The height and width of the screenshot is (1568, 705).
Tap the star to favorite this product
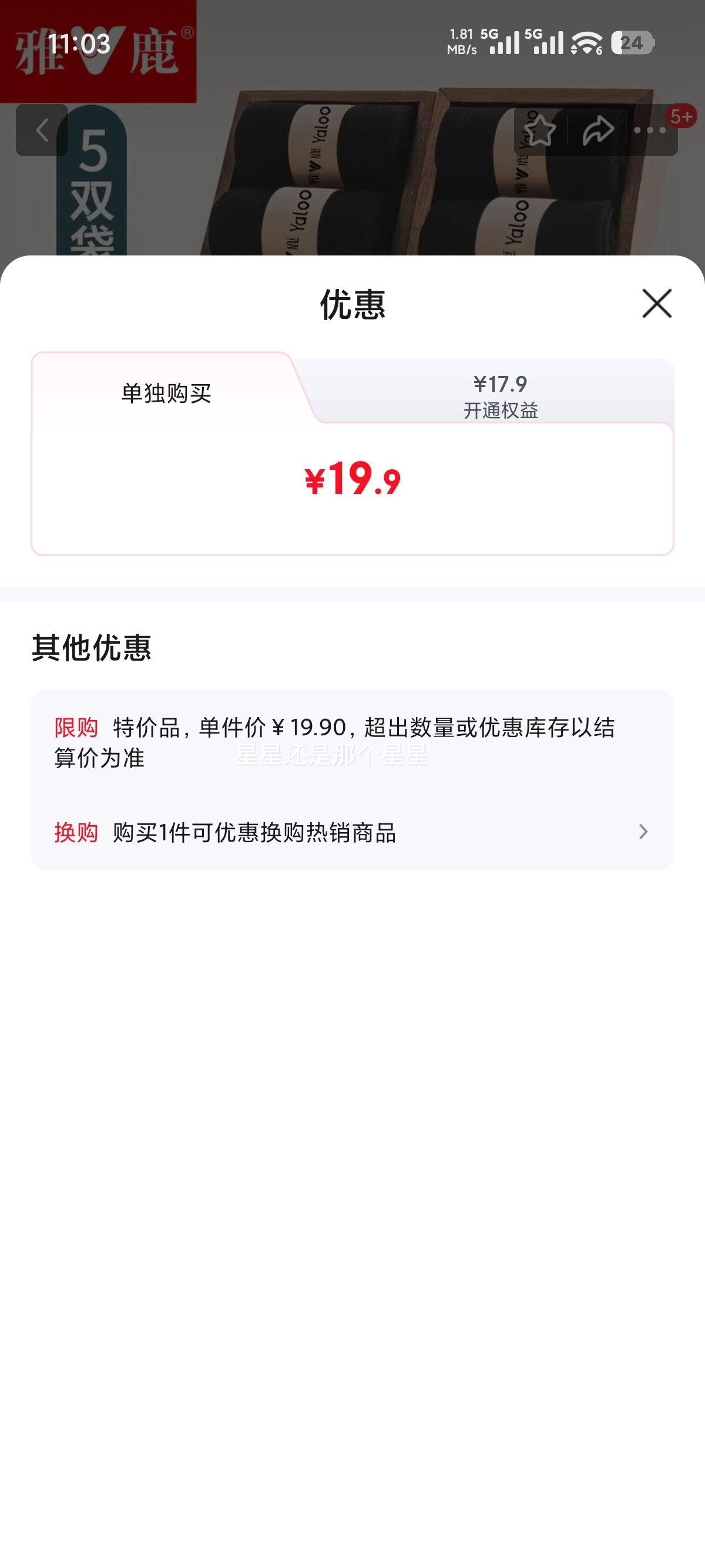click(540, 129)
